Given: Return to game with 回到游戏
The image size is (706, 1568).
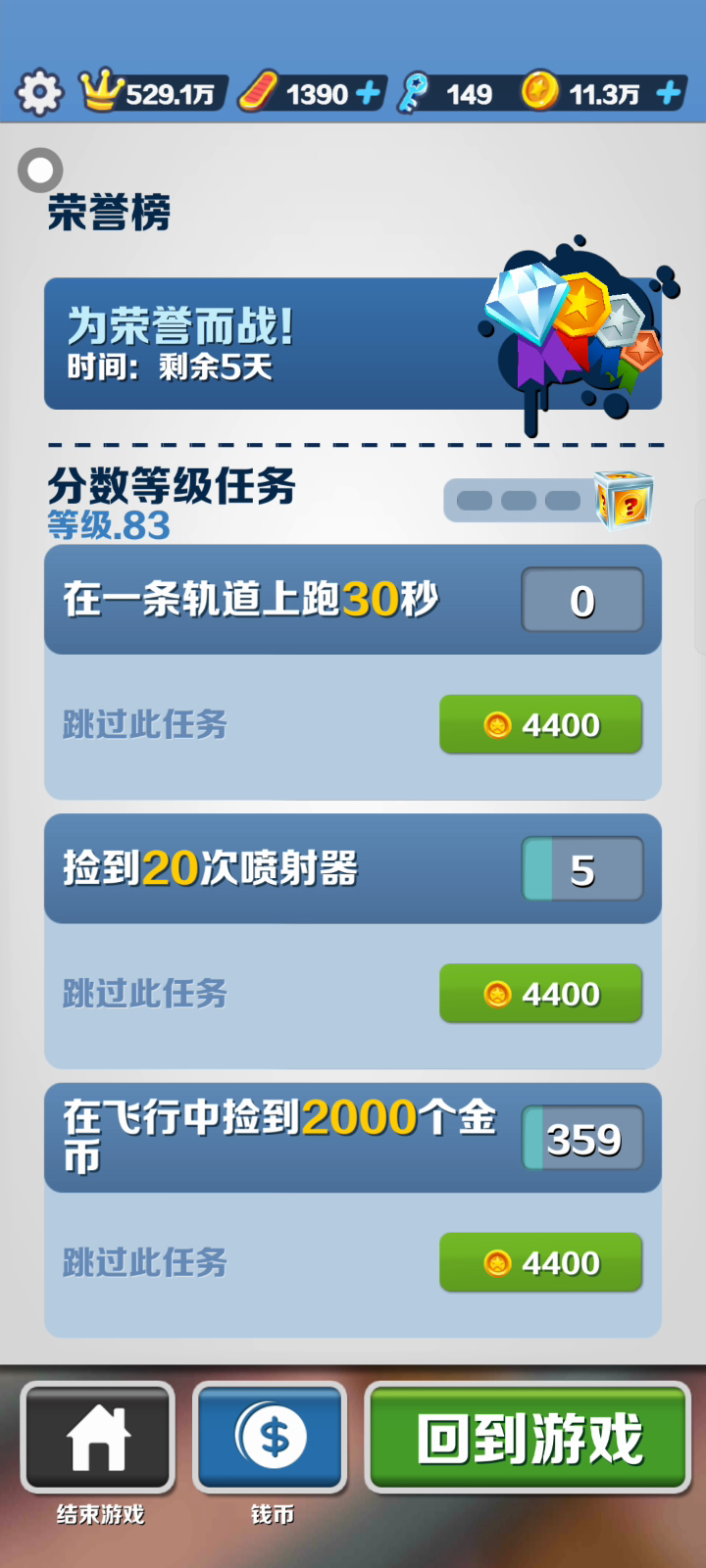Looking at the screenshot, I should [529, 1438].
